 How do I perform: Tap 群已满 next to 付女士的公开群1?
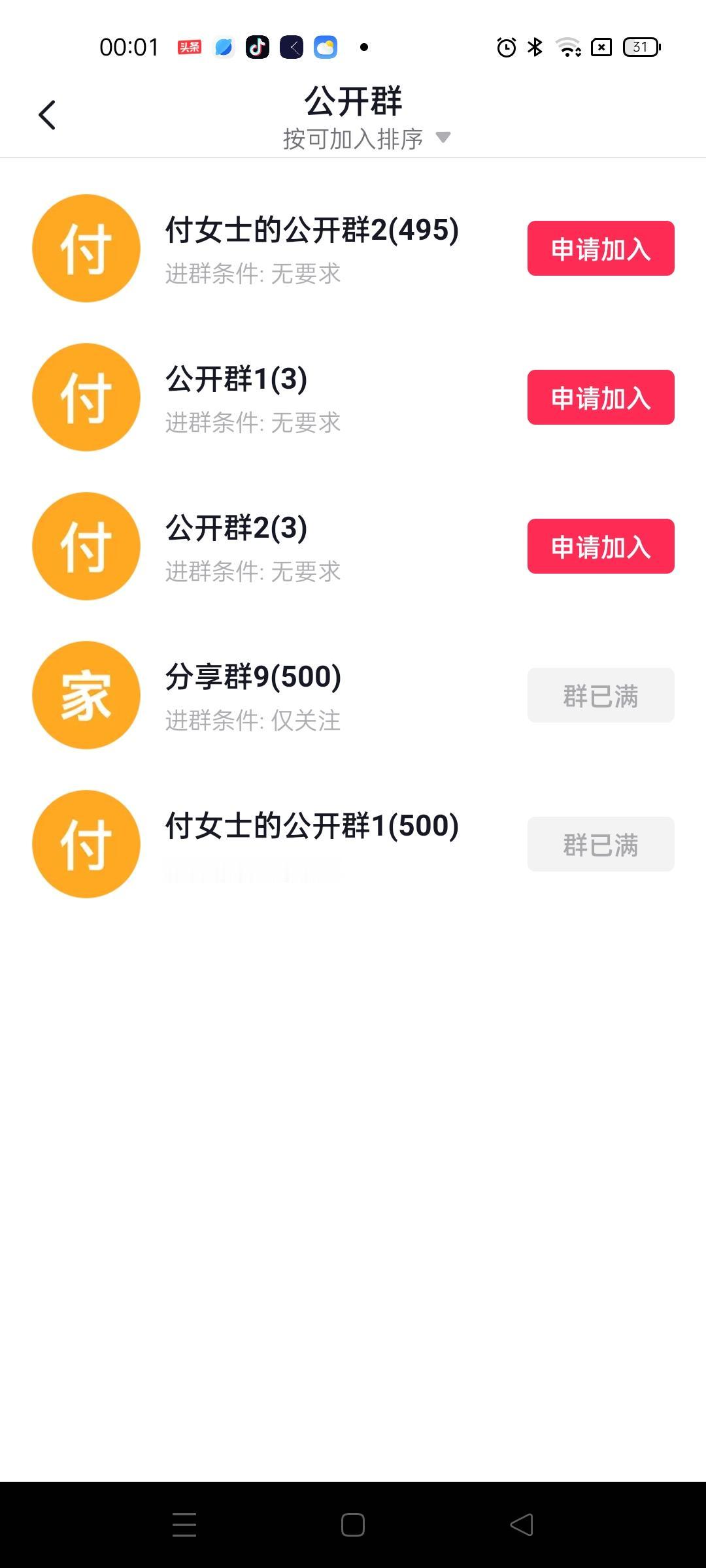[601, 844]
